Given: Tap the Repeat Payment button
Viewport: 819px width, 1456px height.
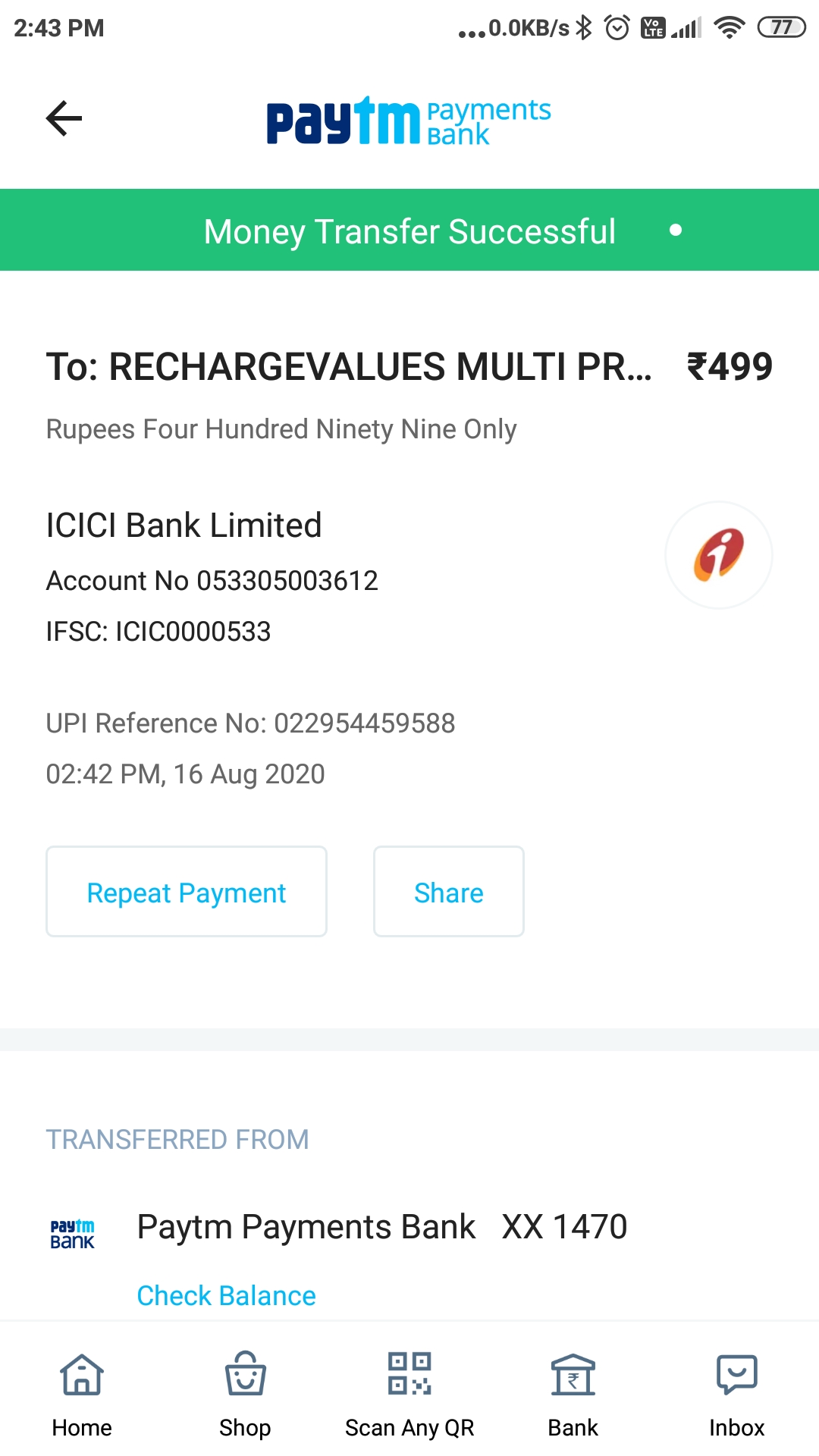Looking at the screenshot, I should point(187,892).
